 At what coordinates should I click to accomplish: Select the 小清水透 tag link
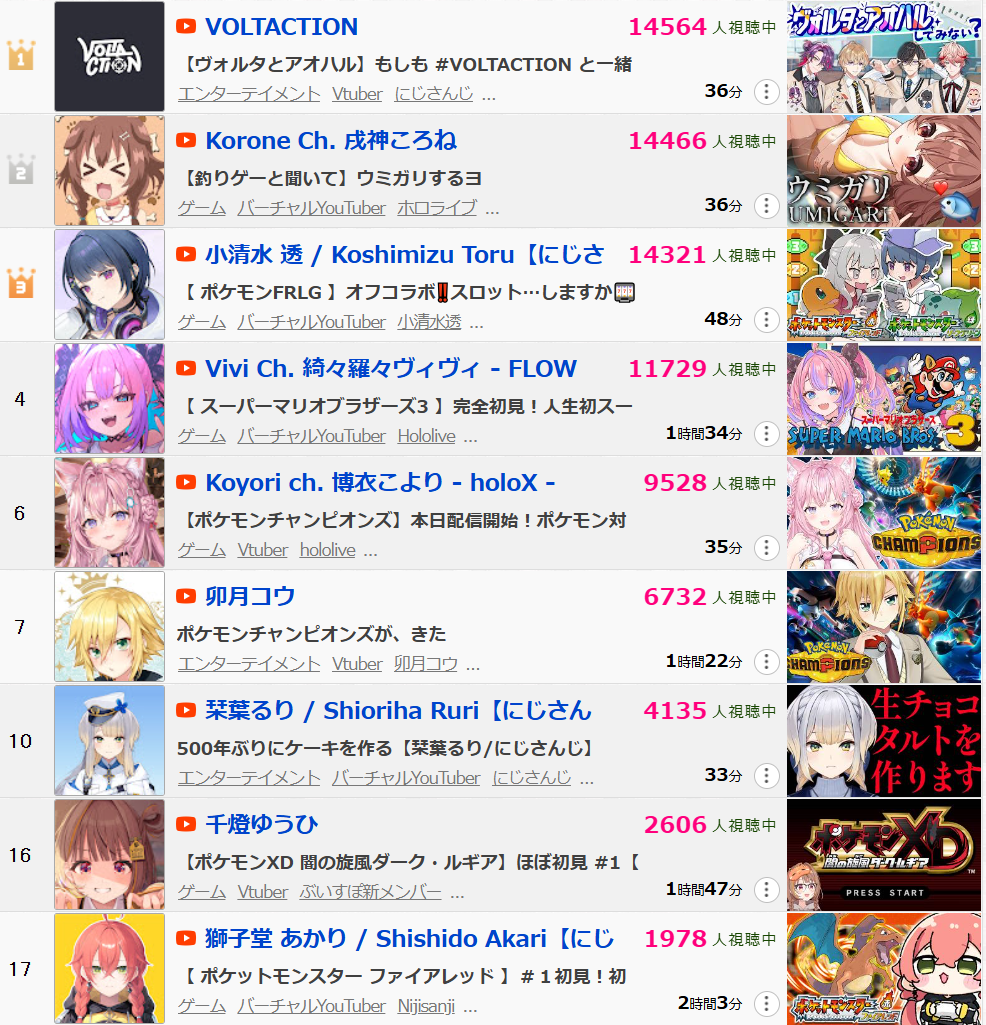click(x=429, y=322)
